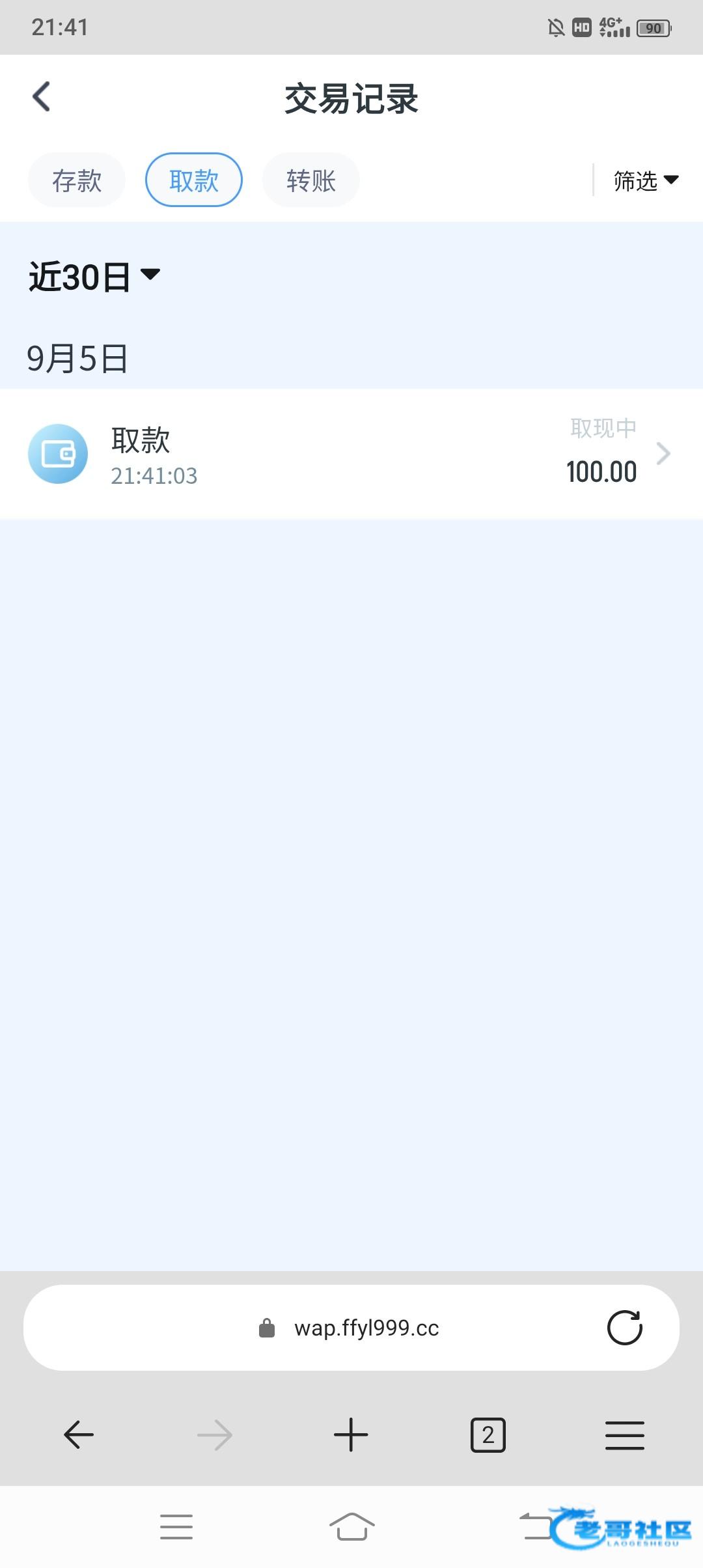Switch to the 存款 tab

tap(77, 180)
